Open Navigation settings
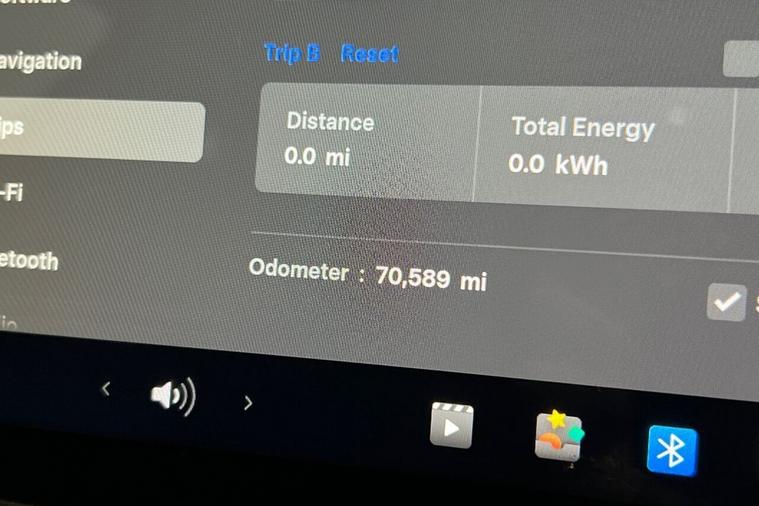 40,61
